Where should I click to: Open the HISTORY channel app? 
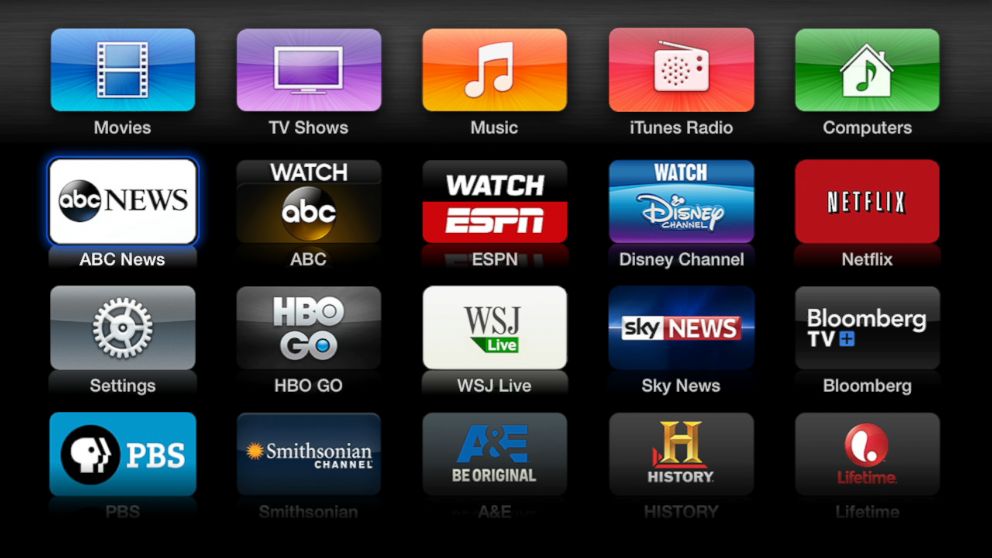(681, 454)
